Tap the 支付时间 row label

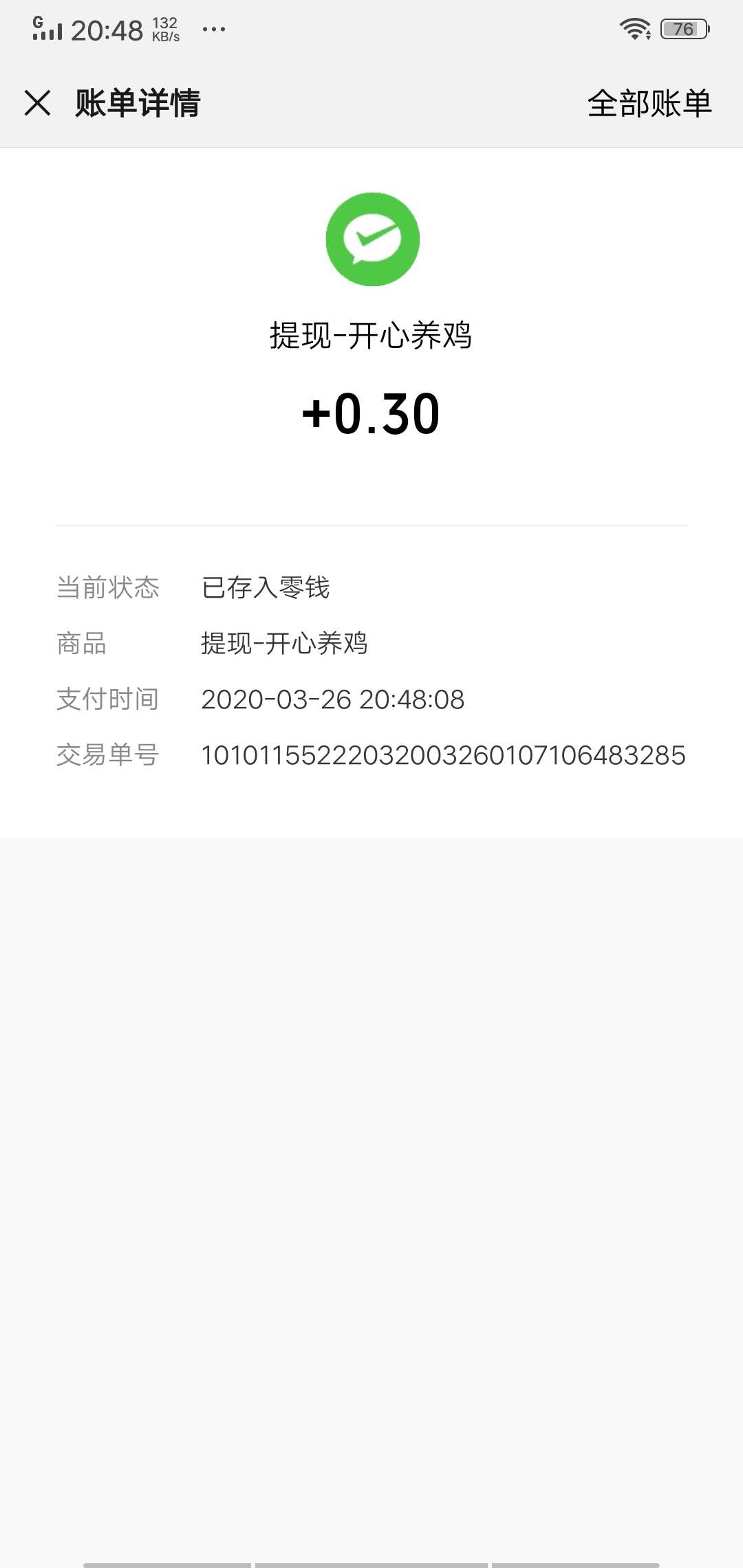[109, 700]
